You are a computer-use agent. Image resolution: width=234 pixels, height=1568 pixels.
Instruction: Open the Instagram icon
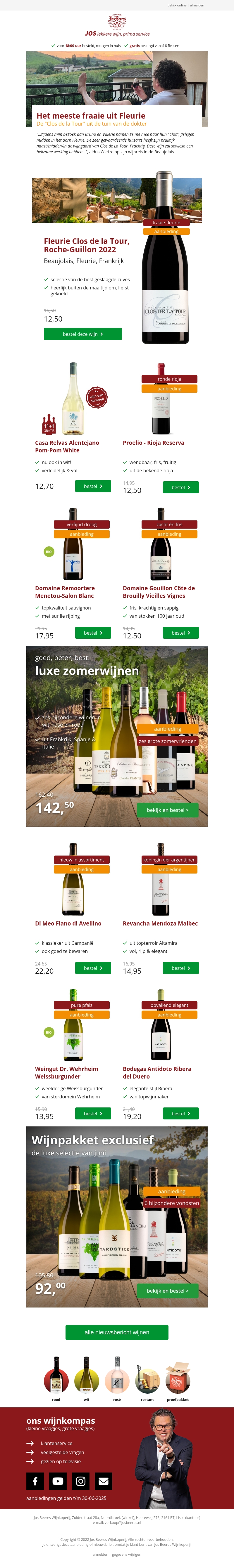click(x=80, y=1481)
